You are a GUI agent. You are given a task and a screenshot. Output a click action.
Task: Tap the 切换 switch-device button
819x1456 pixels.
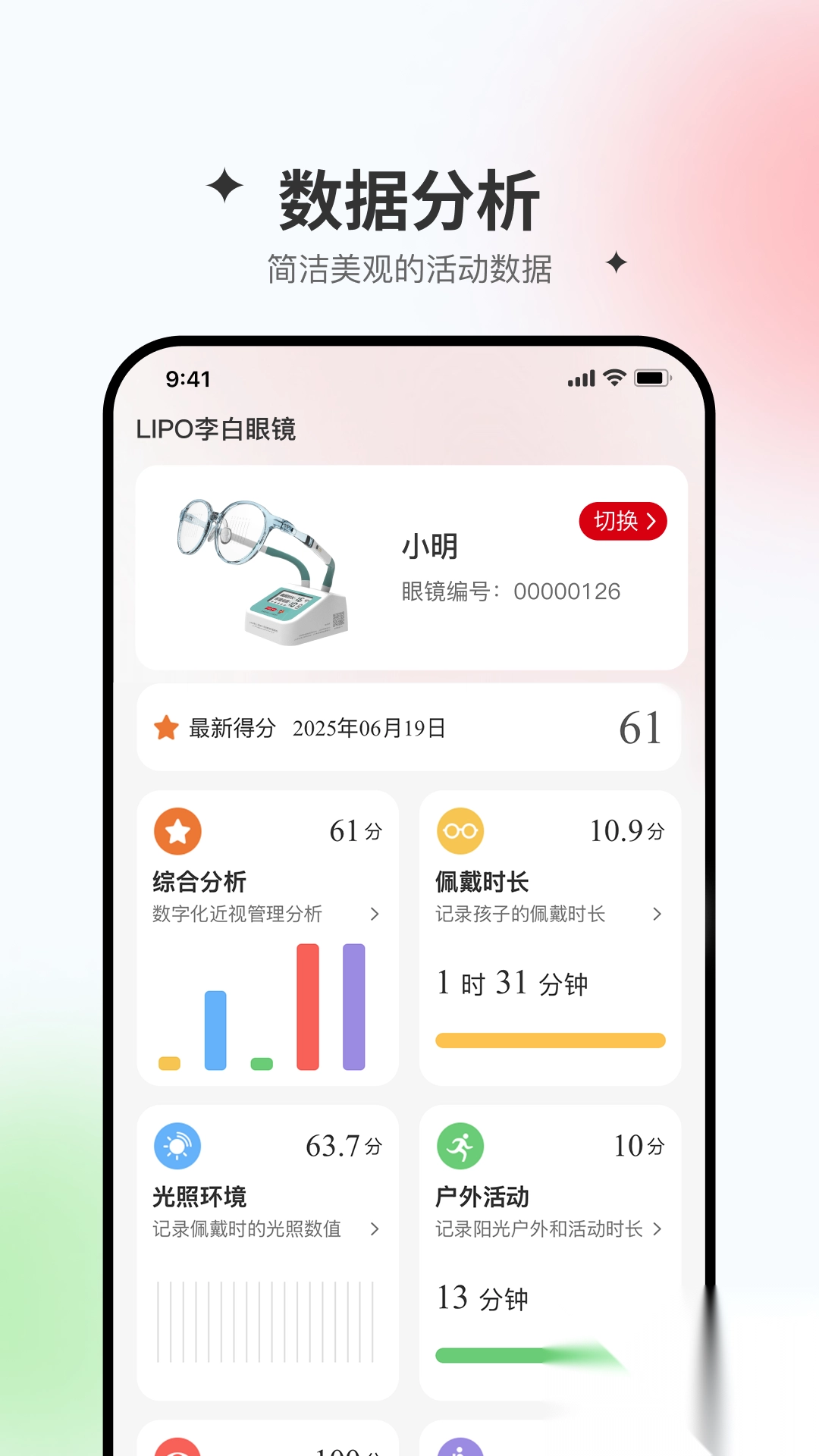coord(623,521)
